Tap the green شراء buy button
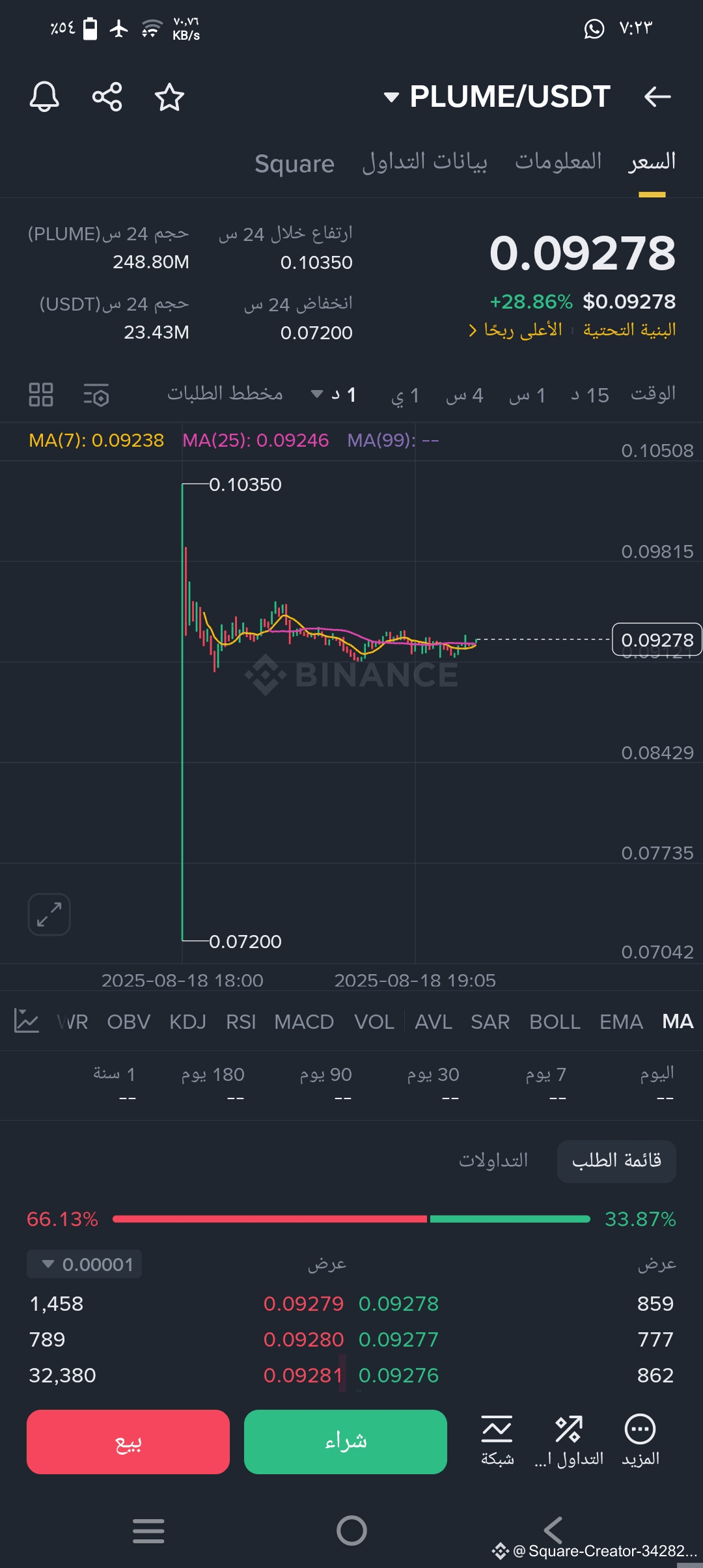703x1568 pixels. click(x=346, y=1442)
